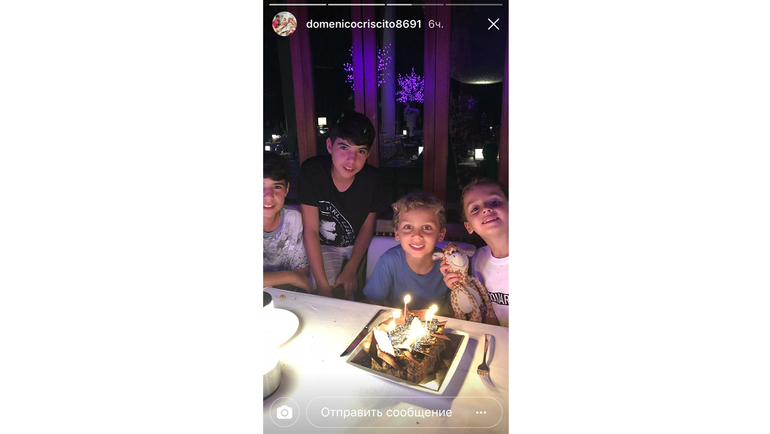
Task: Tap the Отправить сообщение message field
Action: (386, 412)
